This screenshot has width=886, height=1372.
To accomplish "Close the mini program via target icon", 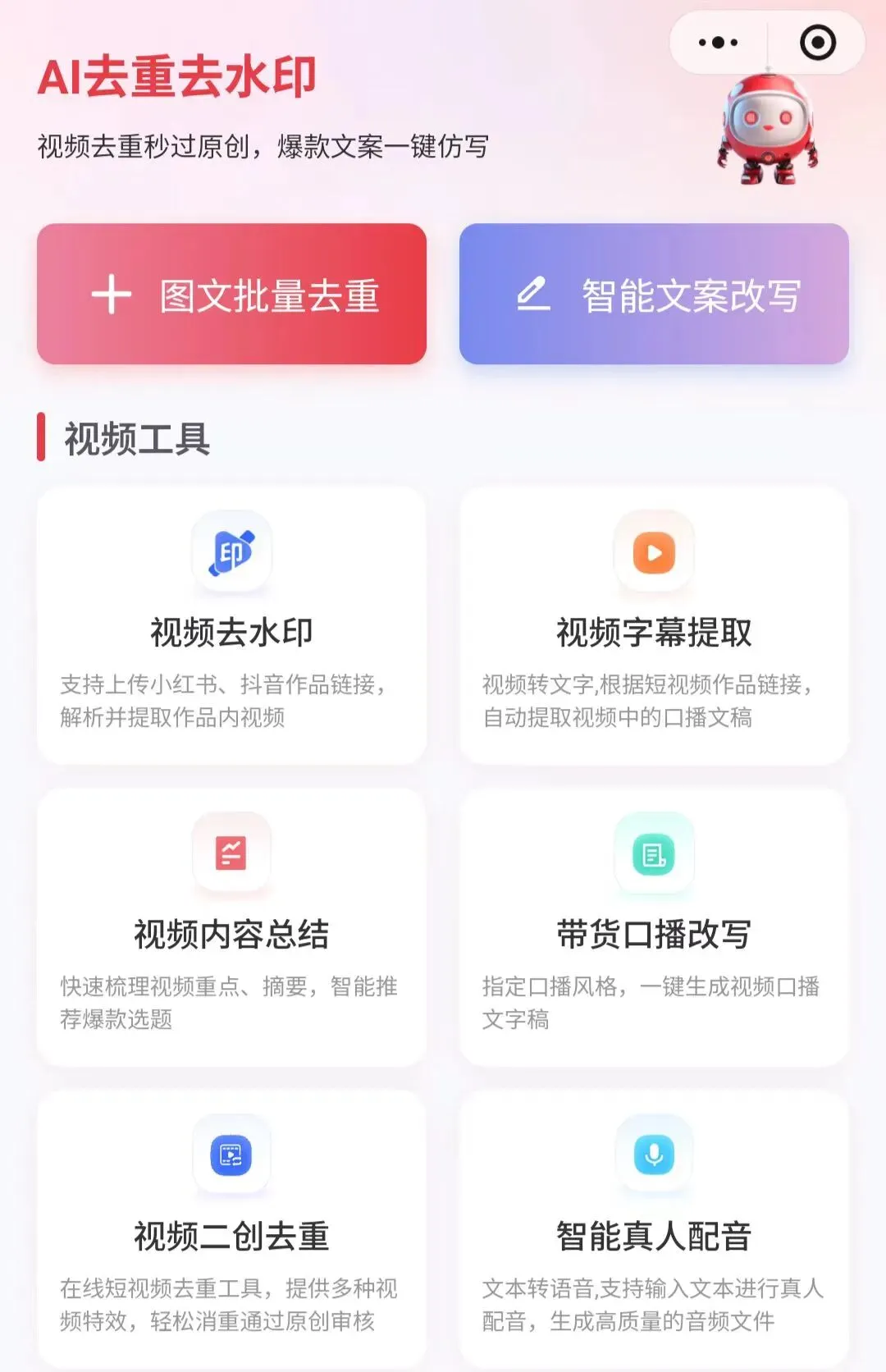I will pyautogui.click(x=817, y=42).
